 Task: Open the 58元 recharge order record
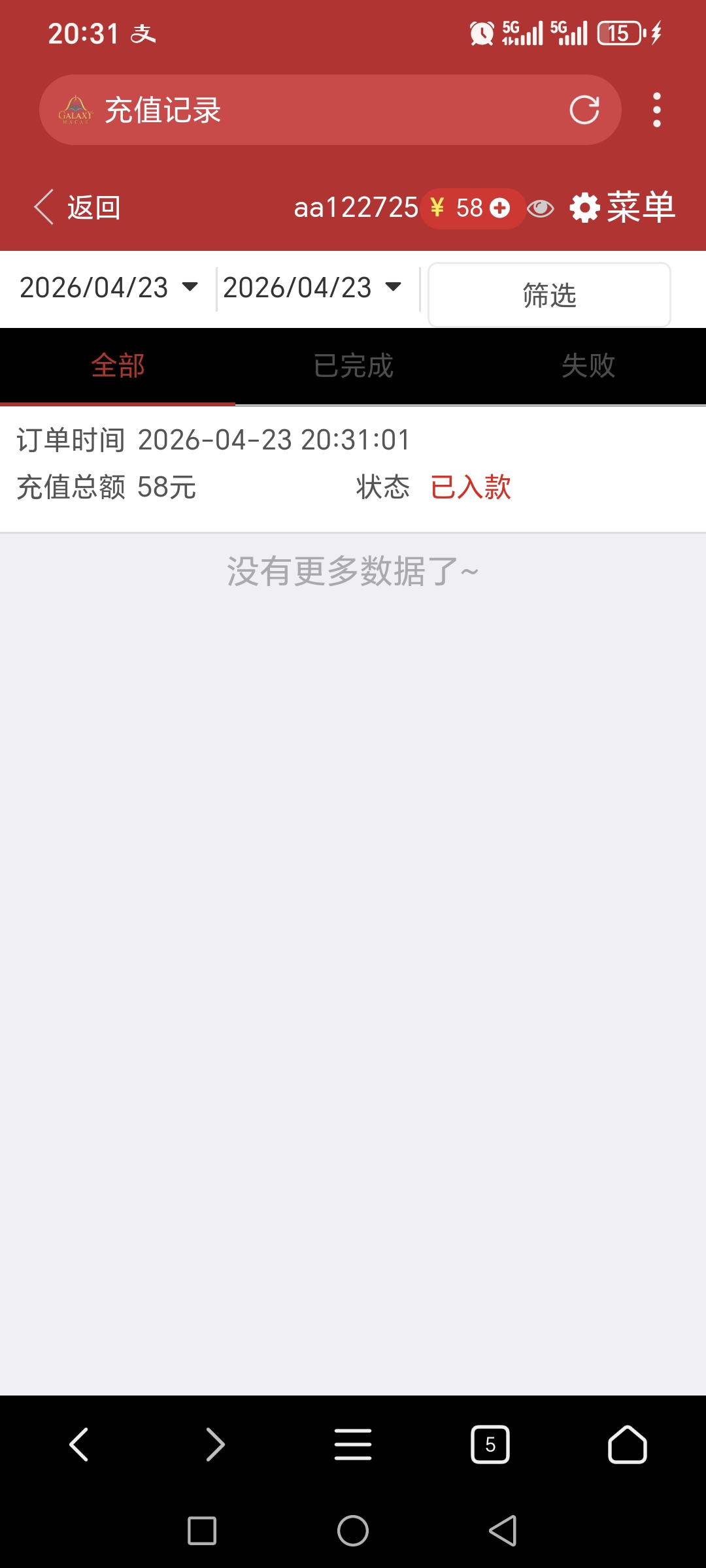(353, 464)
